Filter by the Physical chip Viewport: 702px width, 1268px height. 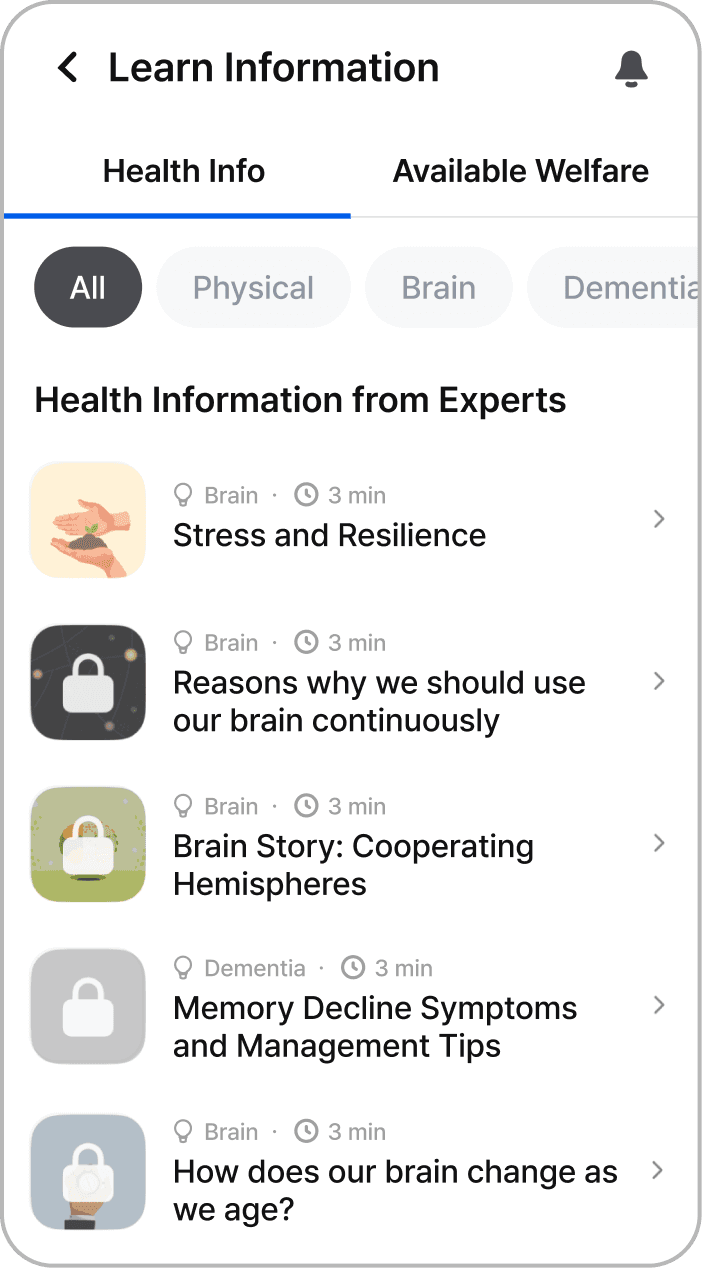[x=253, y=288]
